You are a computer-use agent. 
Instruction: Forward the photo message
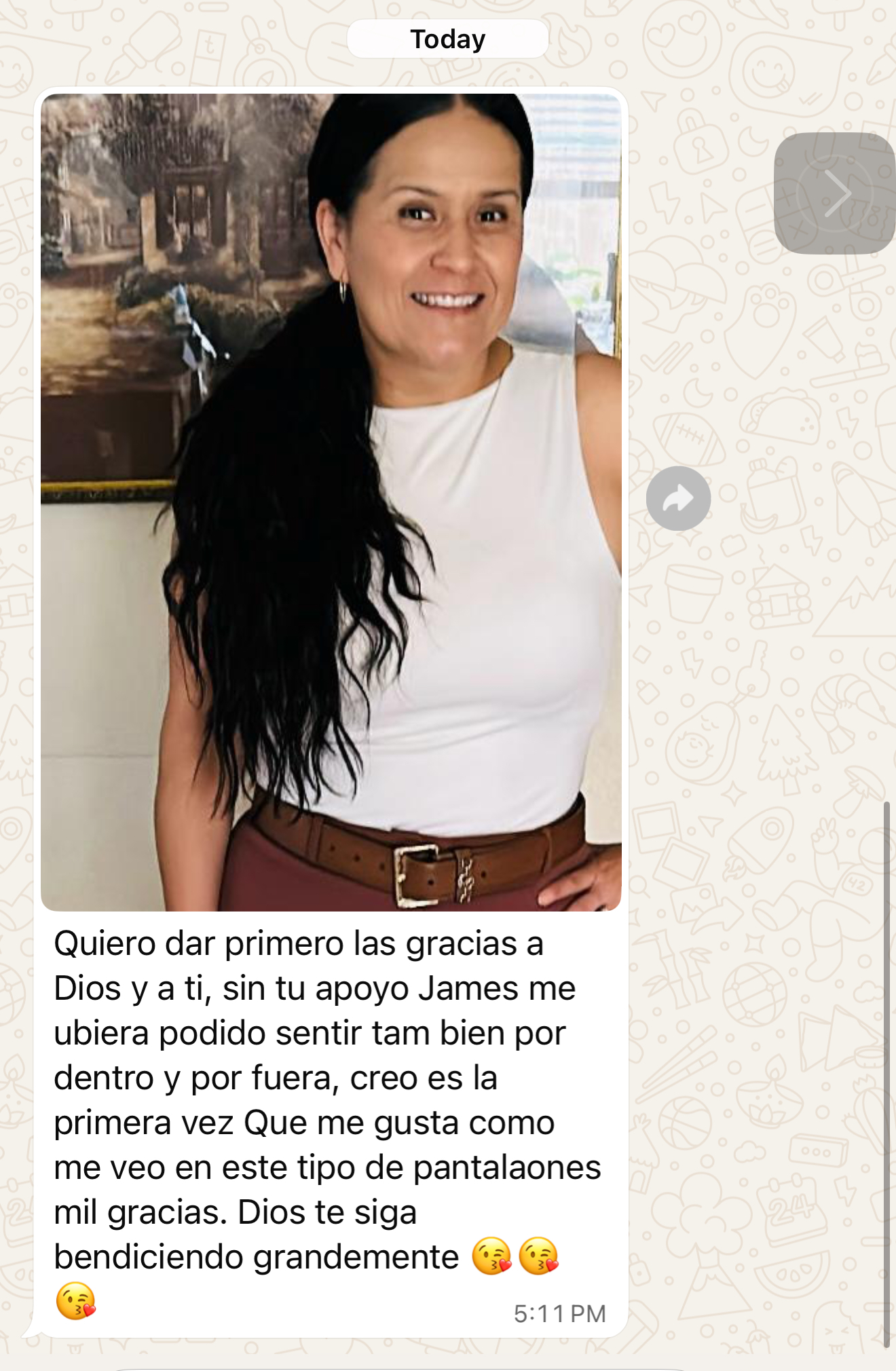(678, 499)
